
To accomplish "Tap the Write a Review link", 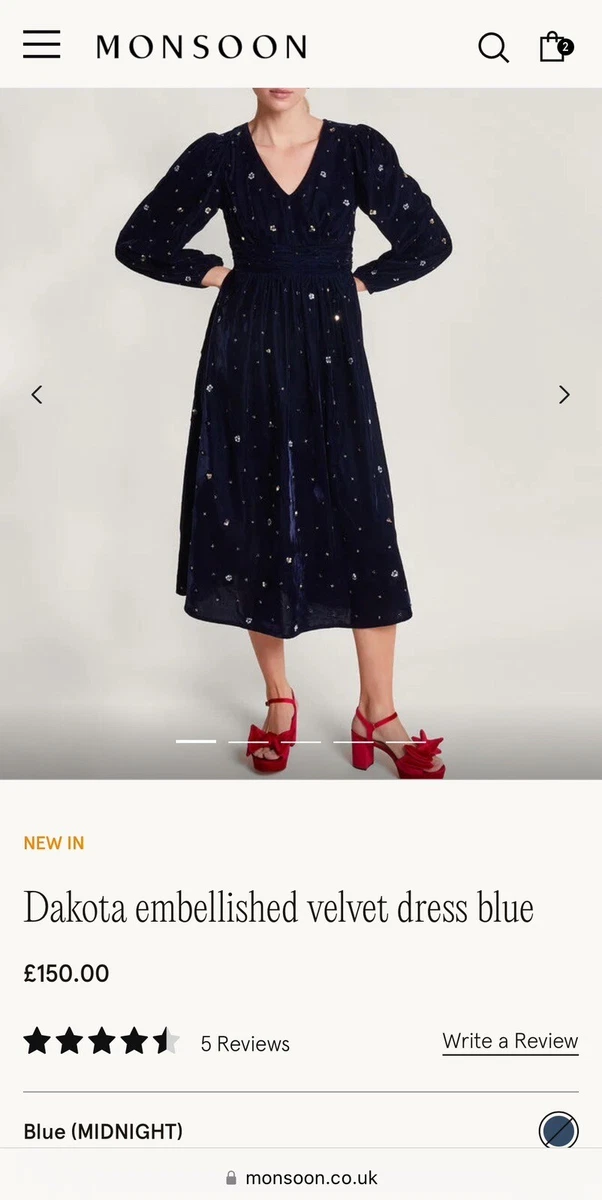I will 510,1041.
